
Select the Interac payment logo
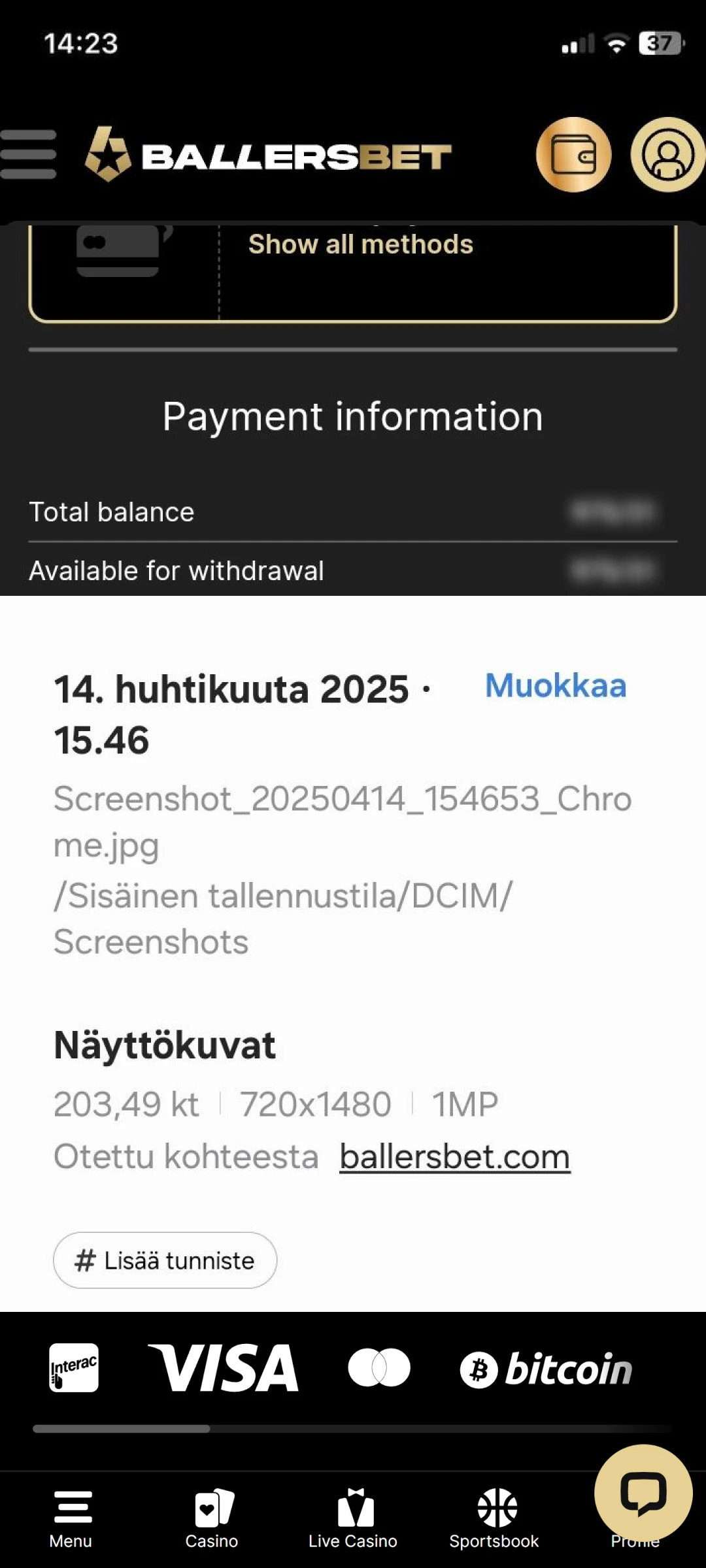pyautogui.click(x=73, y=1365)
